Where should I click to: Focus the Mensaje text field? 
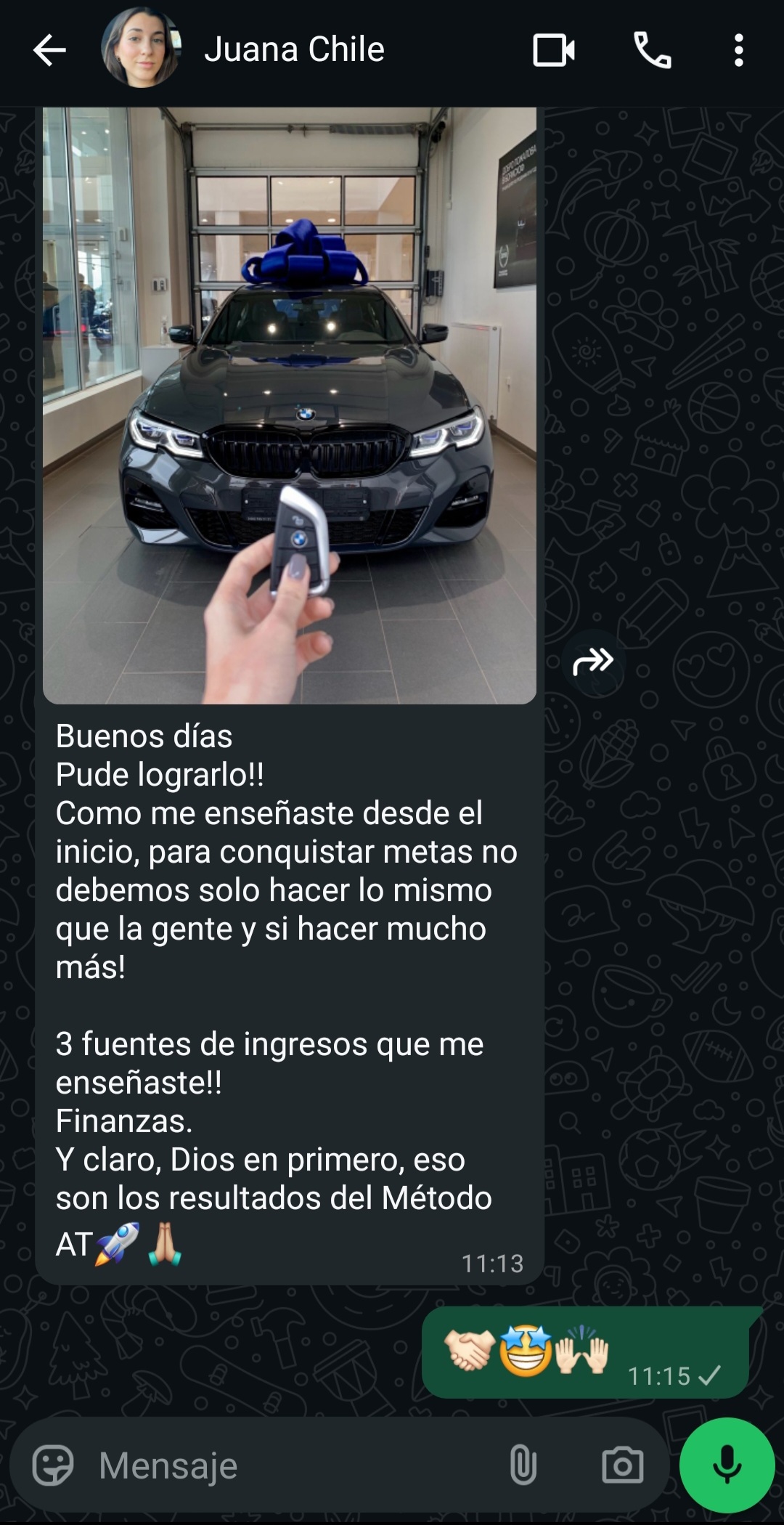[x=290, y=1465]
